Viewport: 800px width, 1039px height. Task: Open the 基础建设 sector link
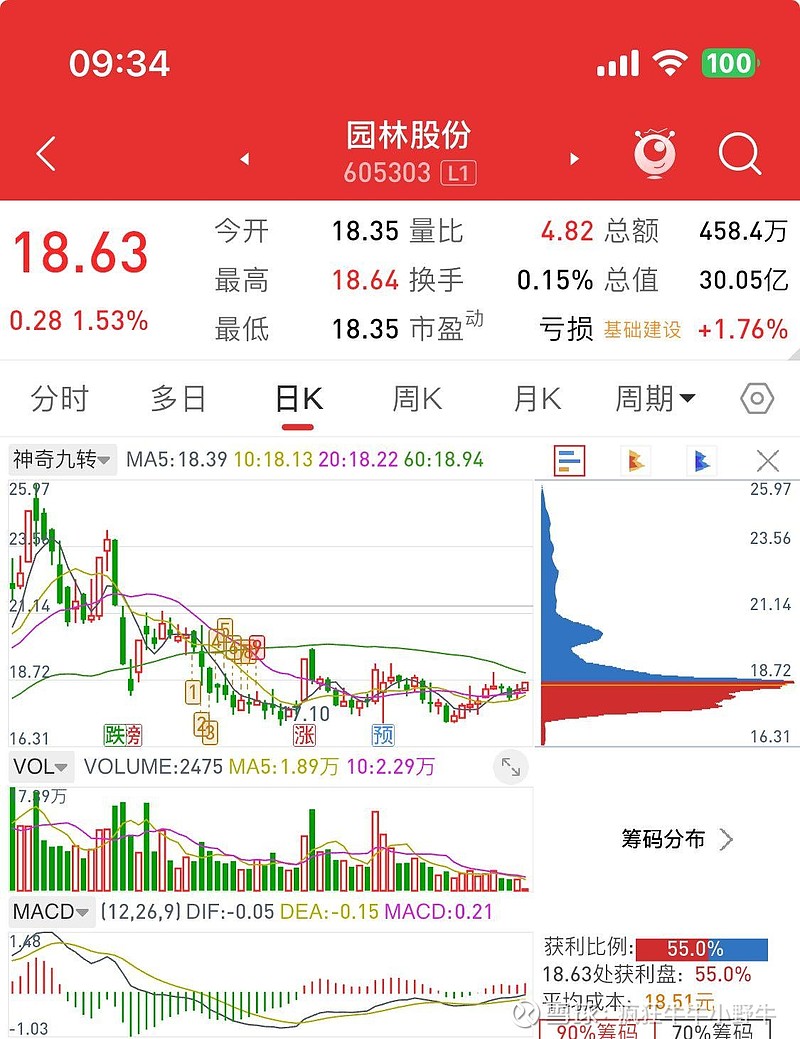[642, 329]
